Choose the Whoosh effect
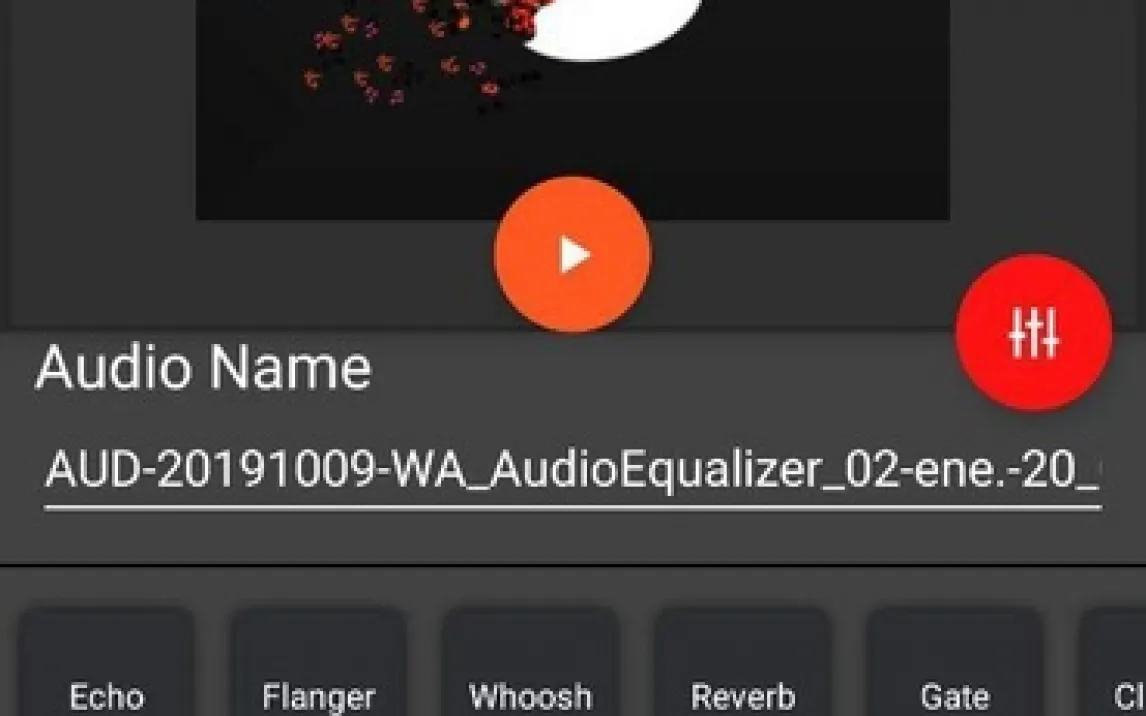 click(530, 665)
